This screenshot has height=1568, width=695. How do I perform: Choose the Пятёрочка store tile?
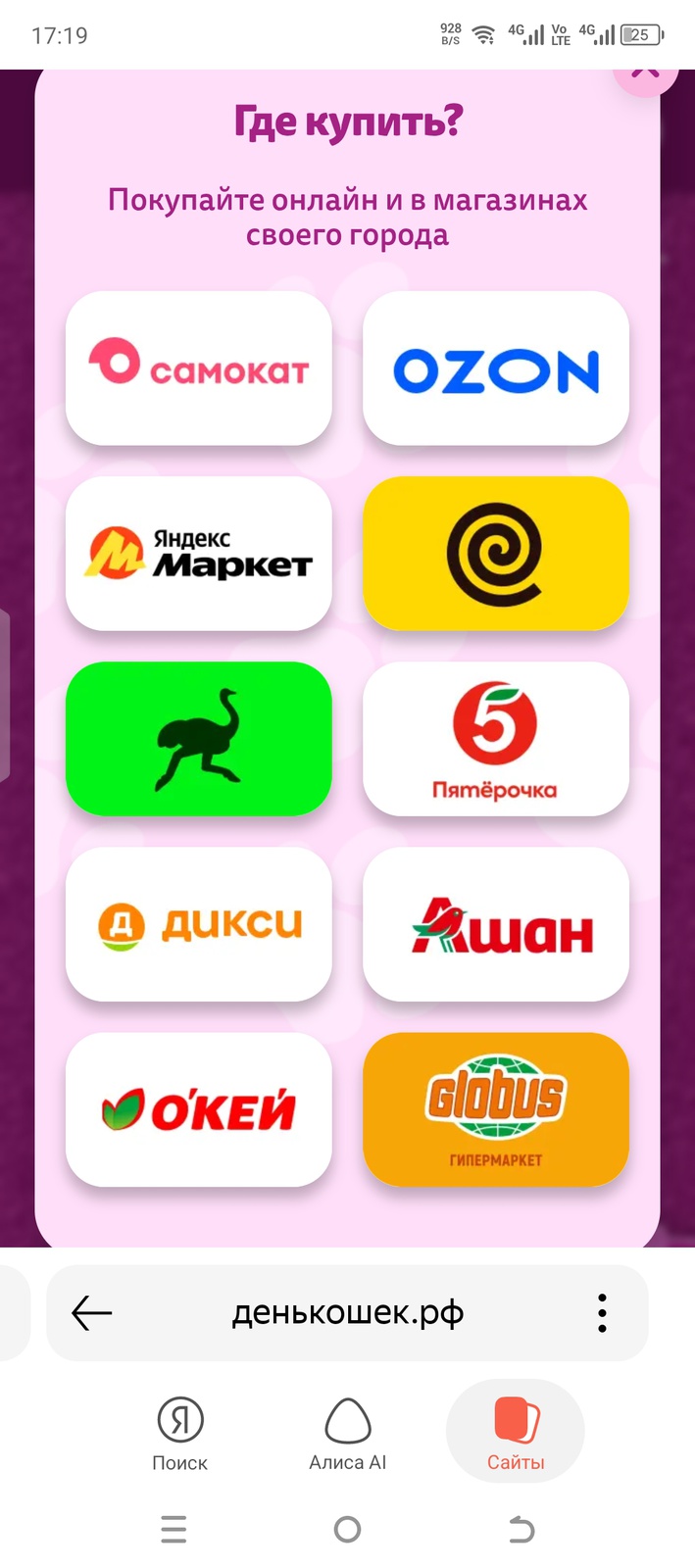click(x=495, y=738)
